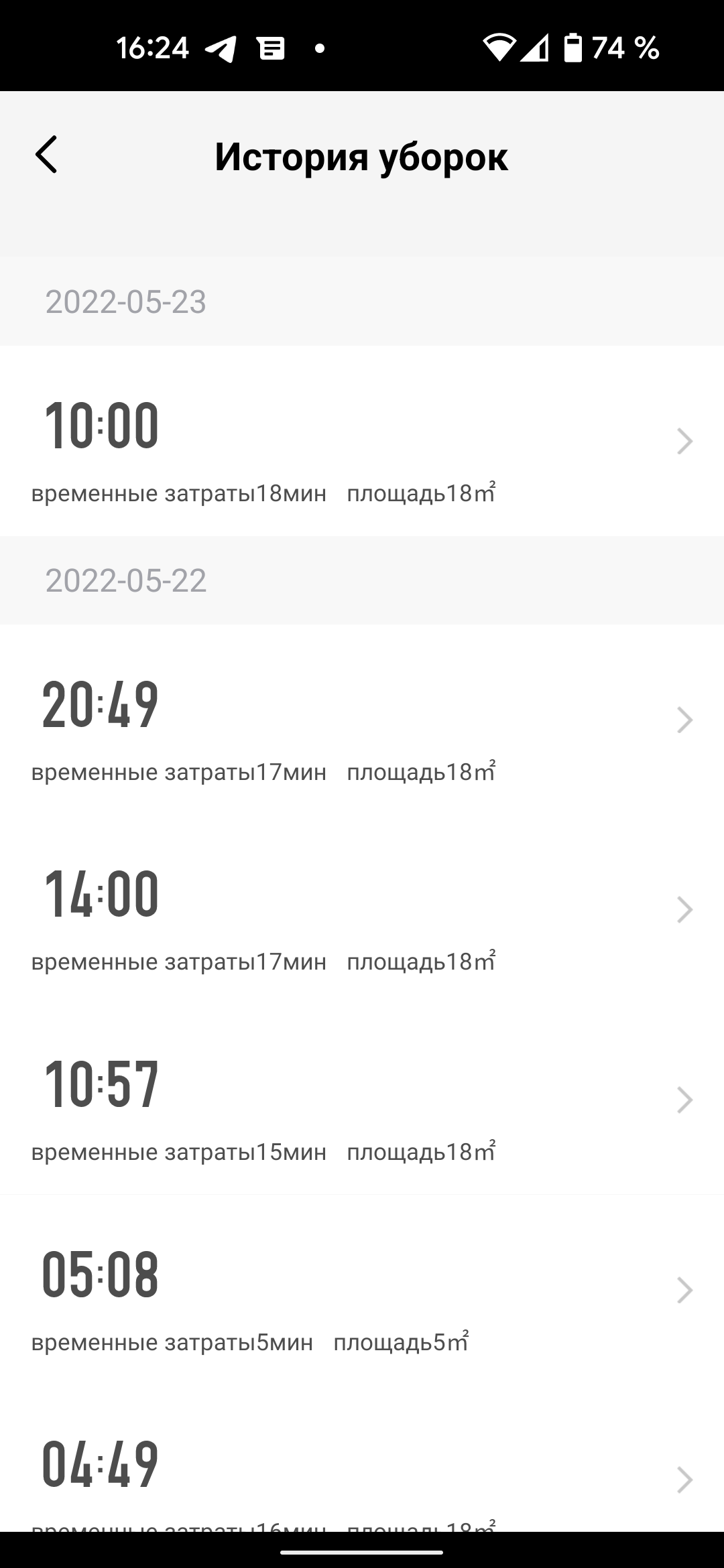Screen dimensions: 724x1568
Task: Open the 20:49 cleaning record
Action: 362,721
